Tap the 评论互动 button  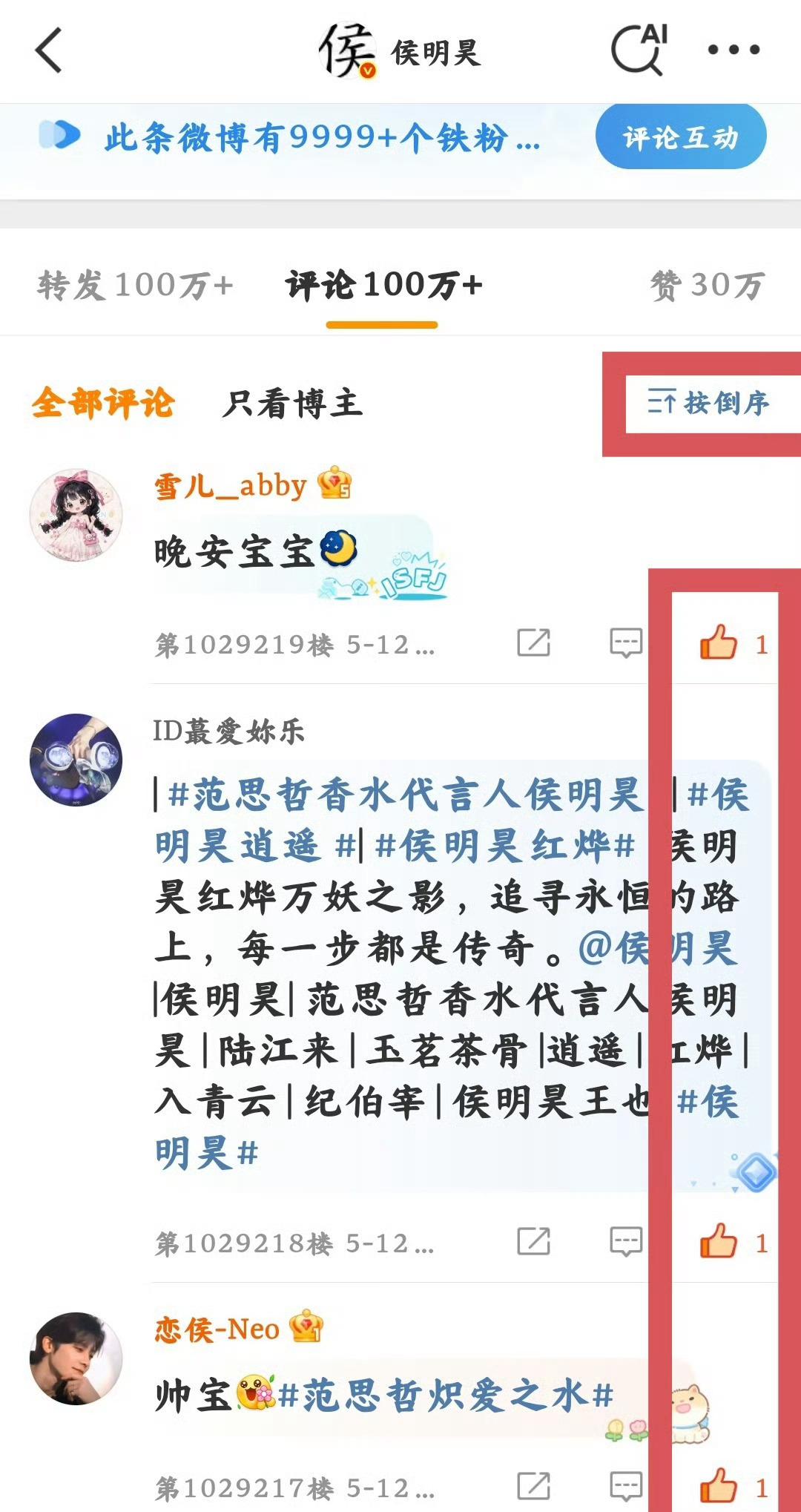tap(680, 137)
